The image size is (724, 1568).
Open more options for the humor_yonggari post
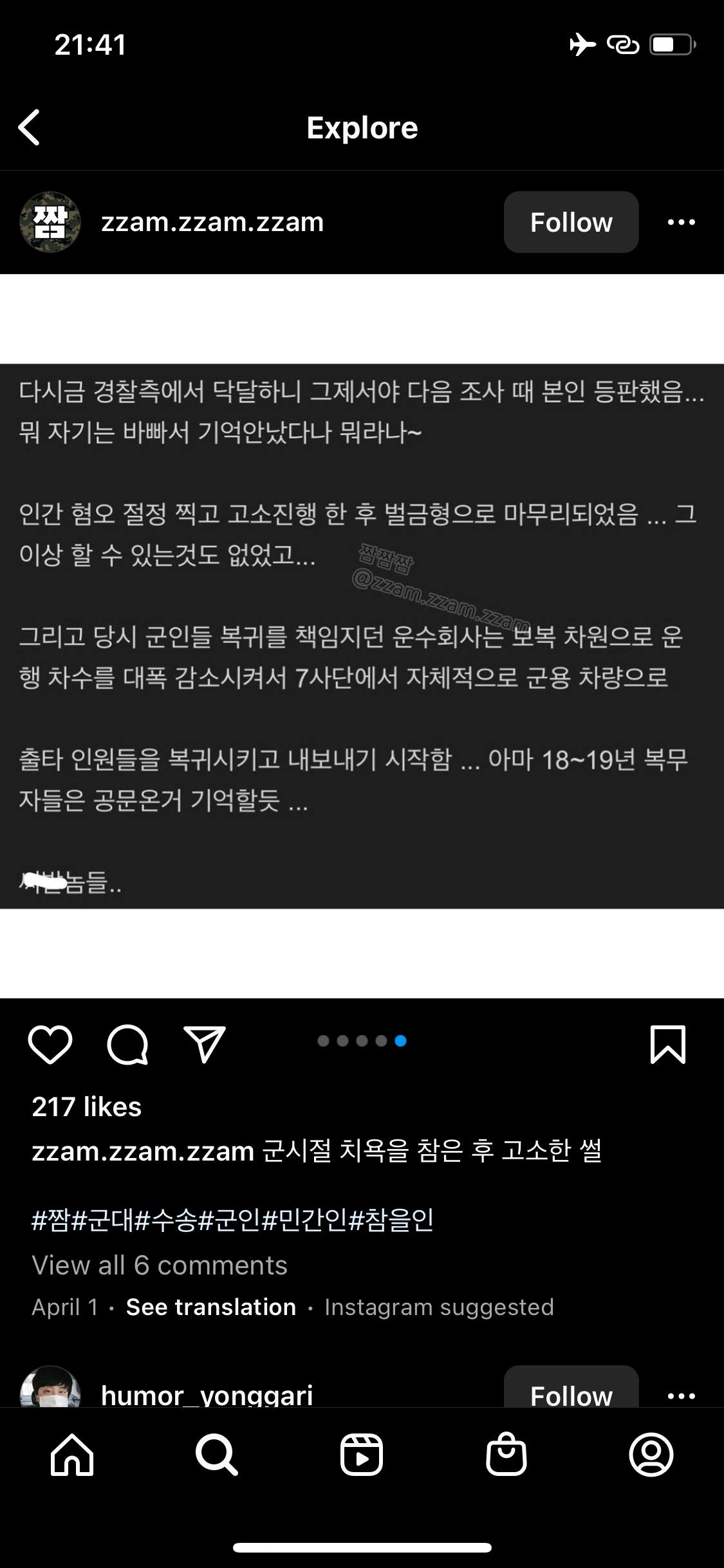681,1395
